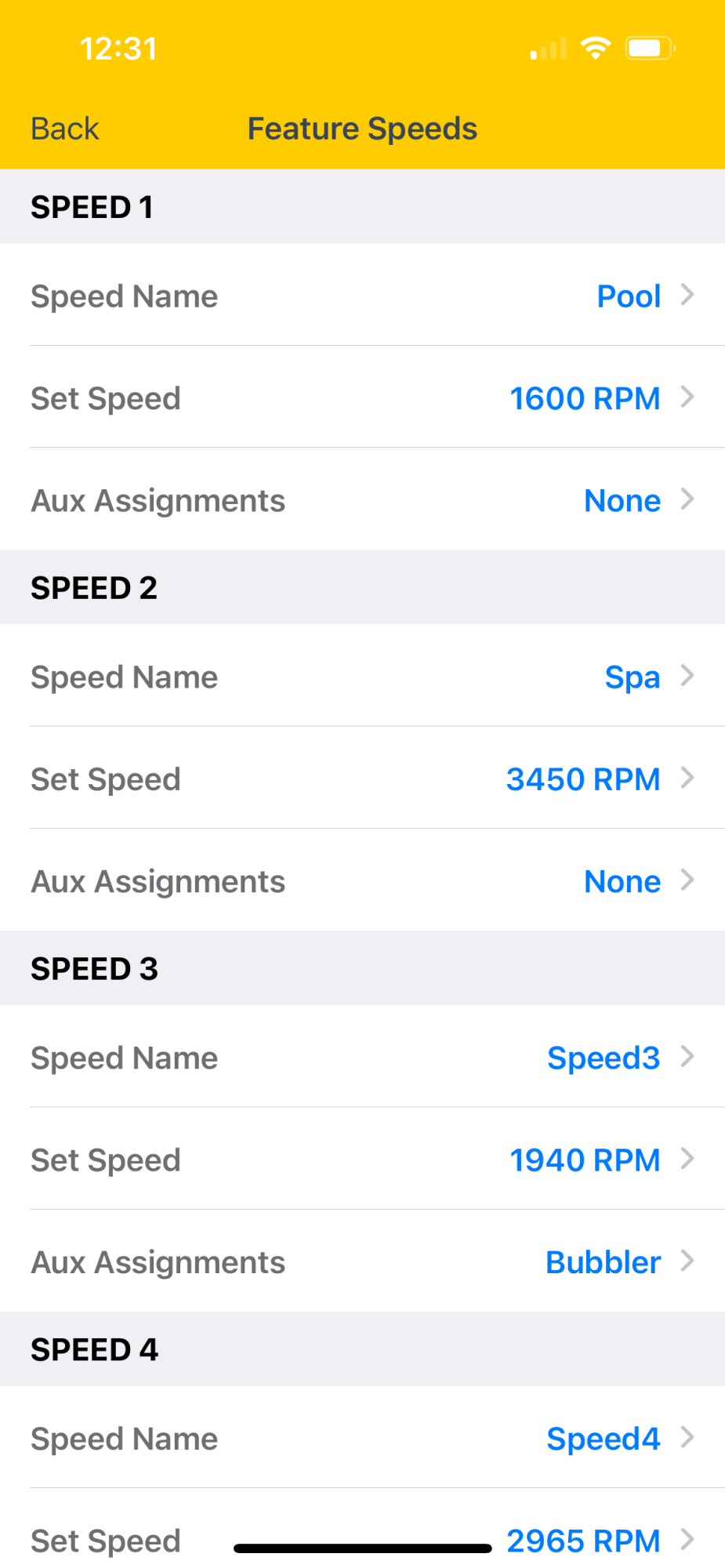Open Speed 1 name set to Pool

click(362, 295)
